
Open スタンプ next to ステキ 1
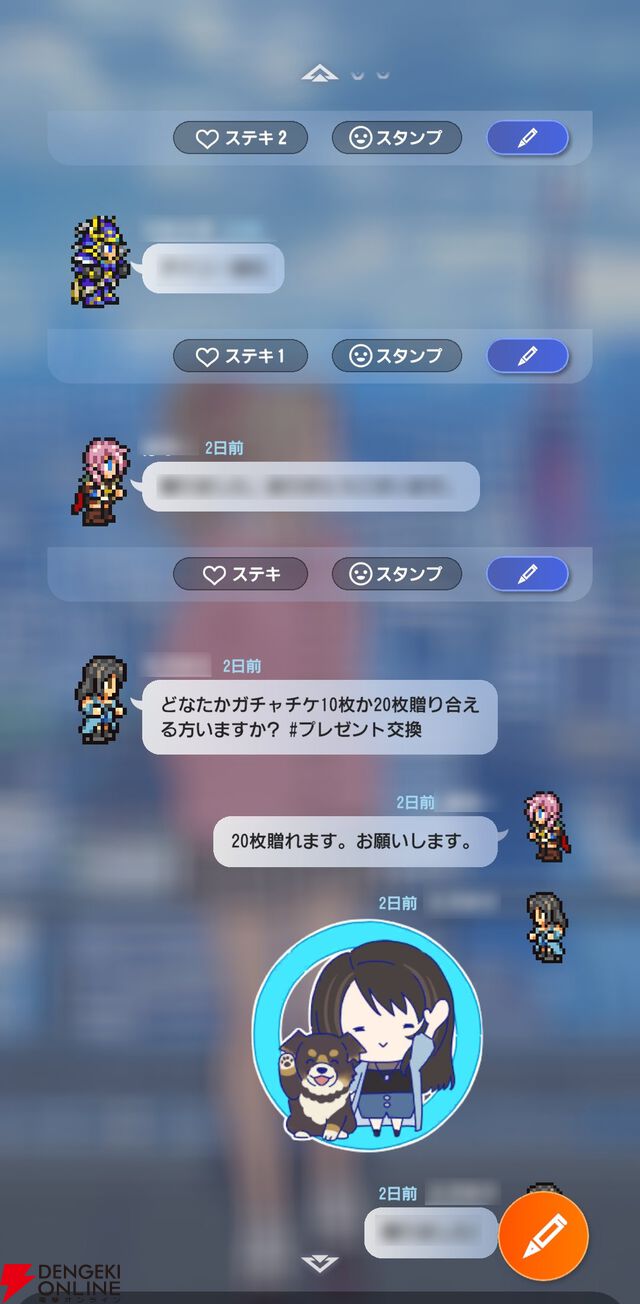396,356
